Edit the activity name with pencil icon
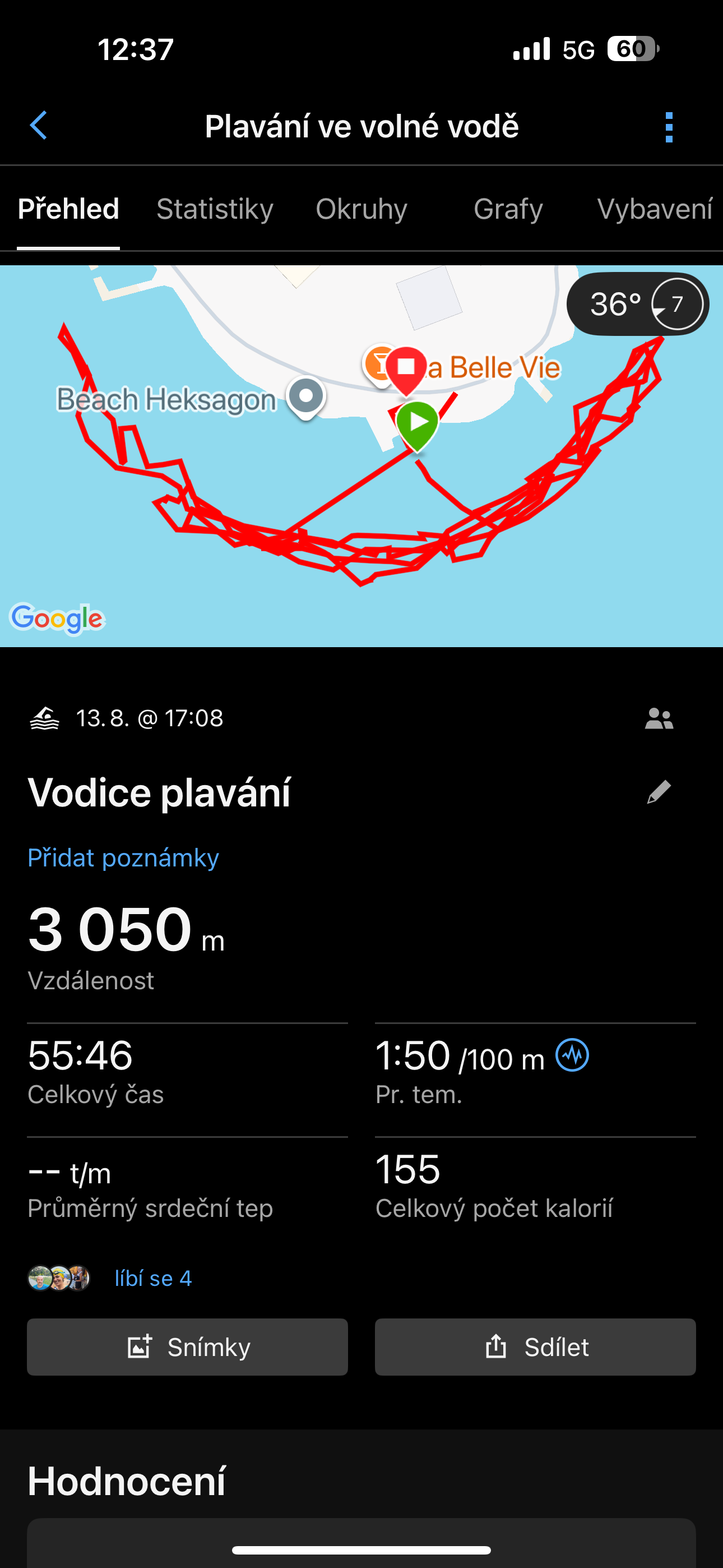Image resolution: width=723 pixels, height=1568 pixels. [x=659, y=792]
